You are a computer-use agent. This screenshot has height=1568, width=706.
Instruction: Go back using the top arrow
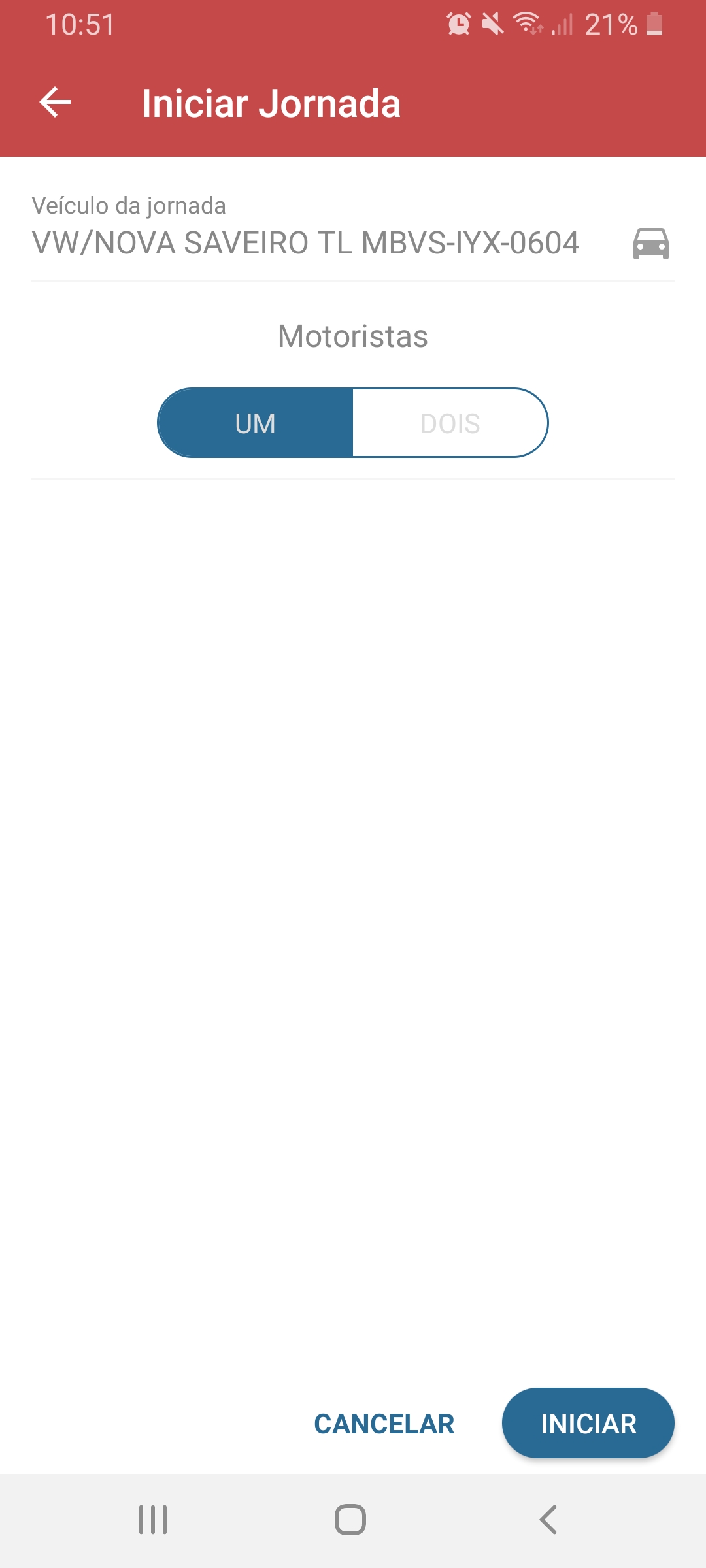click(x=55, y=103)
